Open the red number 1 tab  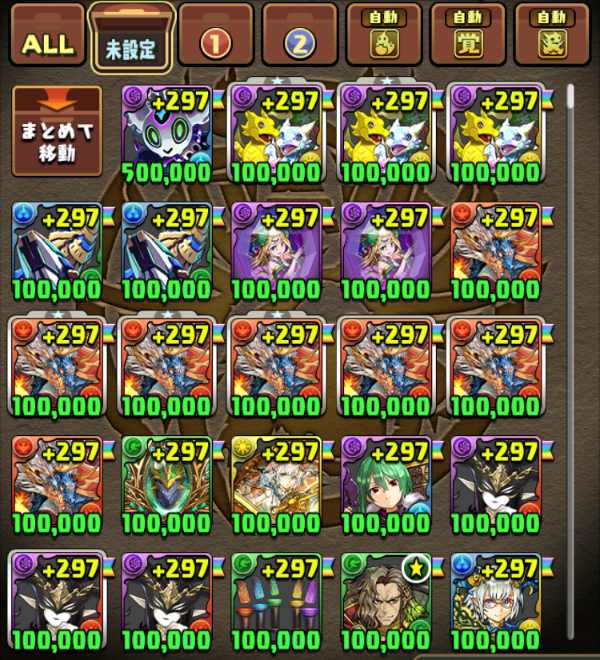[215, 41]
